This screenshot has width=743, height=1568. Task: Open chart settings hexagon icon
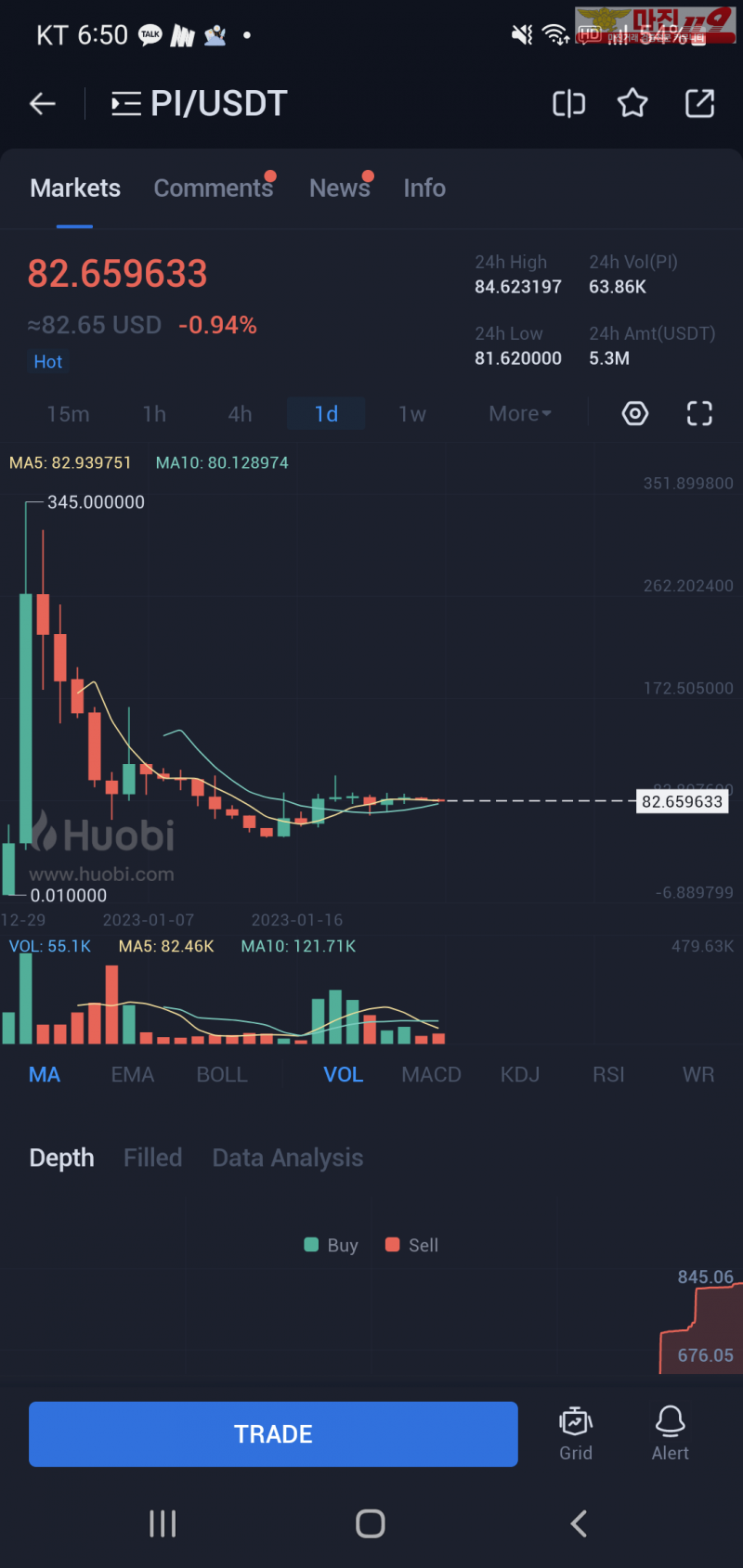point(635,414)
